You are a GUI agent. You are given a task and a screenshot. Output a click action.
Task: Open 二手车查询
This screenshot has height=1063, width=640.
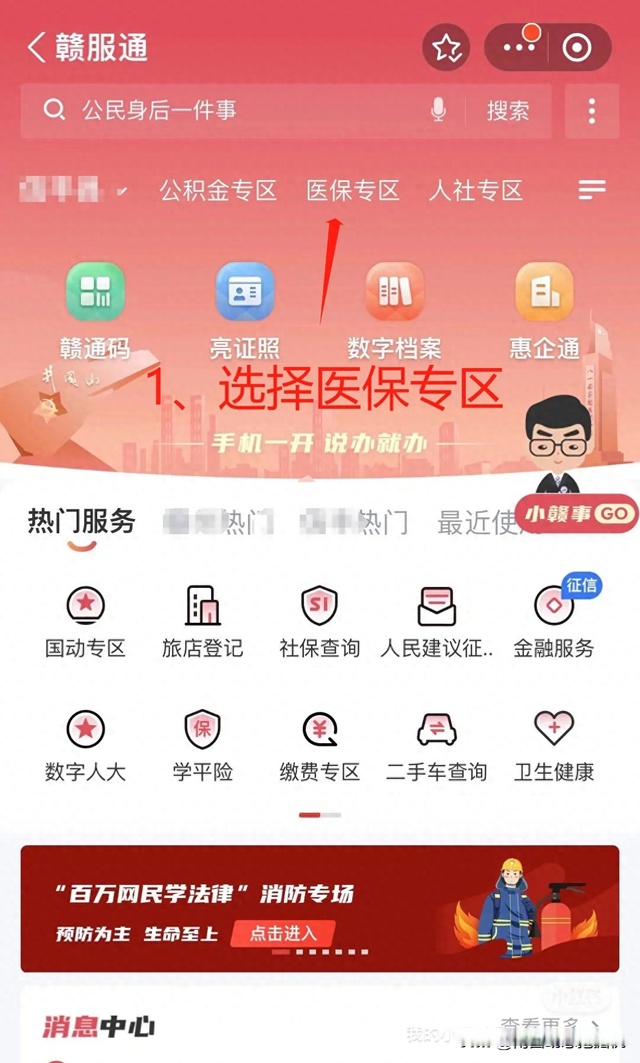point(436,744)
